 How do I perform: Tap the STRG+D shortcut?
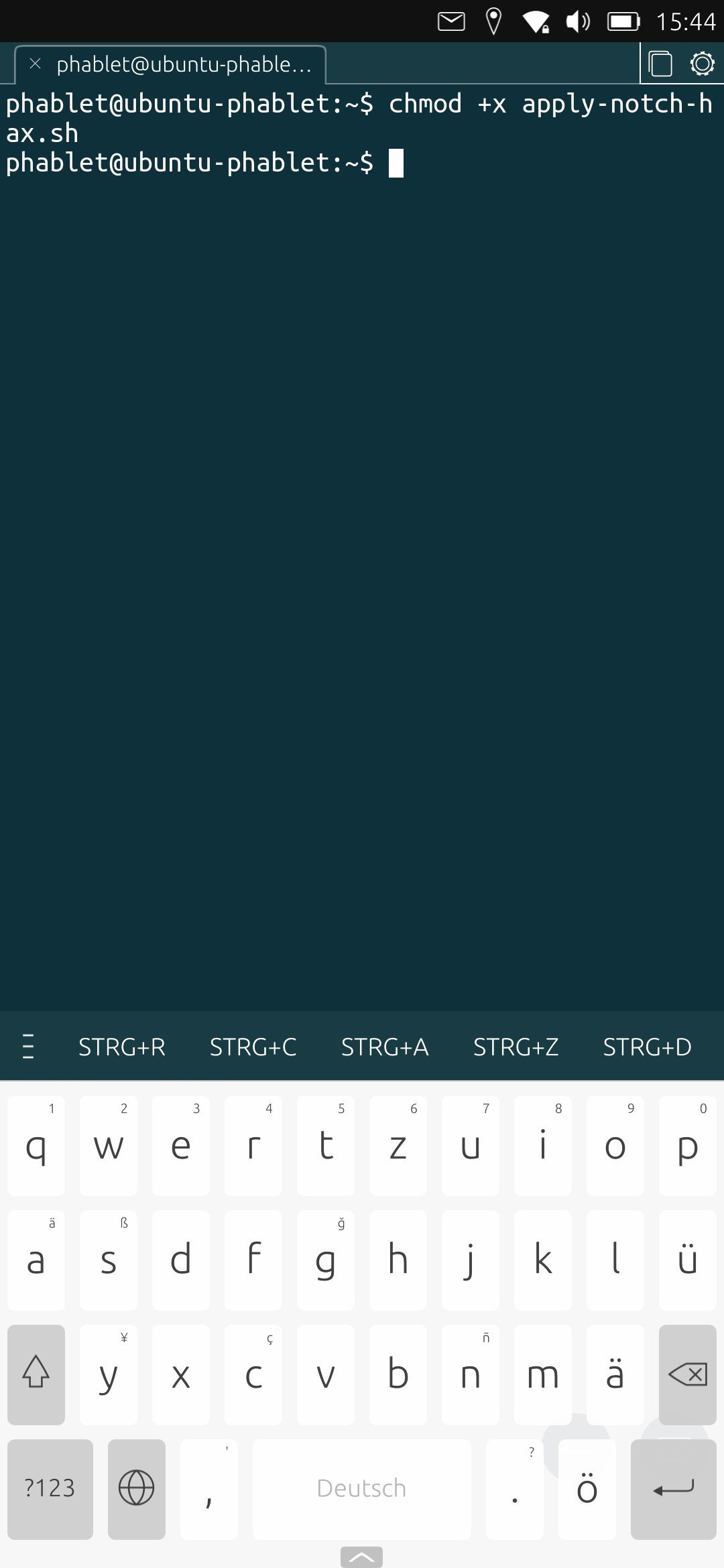coord(648,1047)
